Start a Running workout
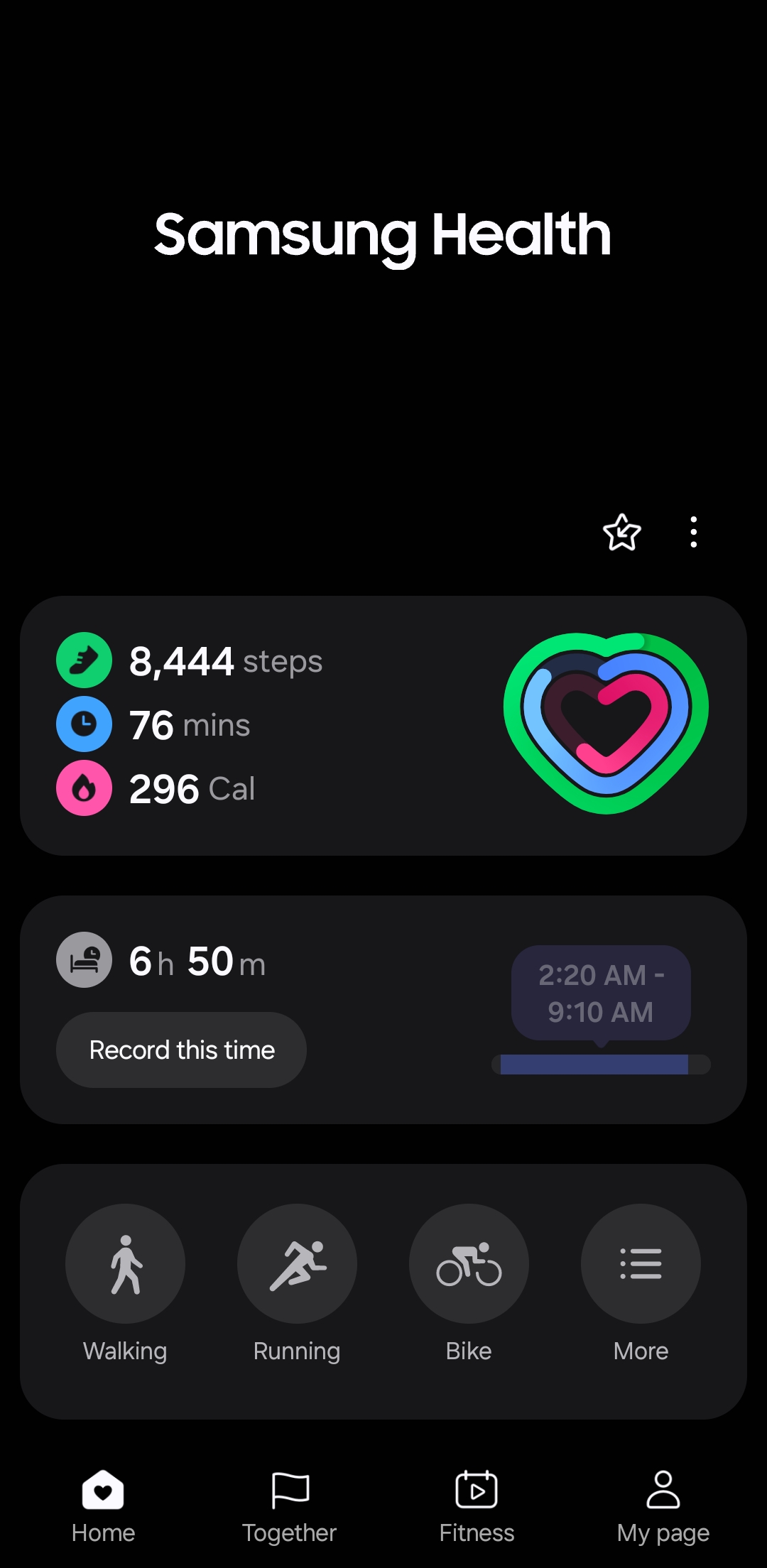 [297, 1264]
